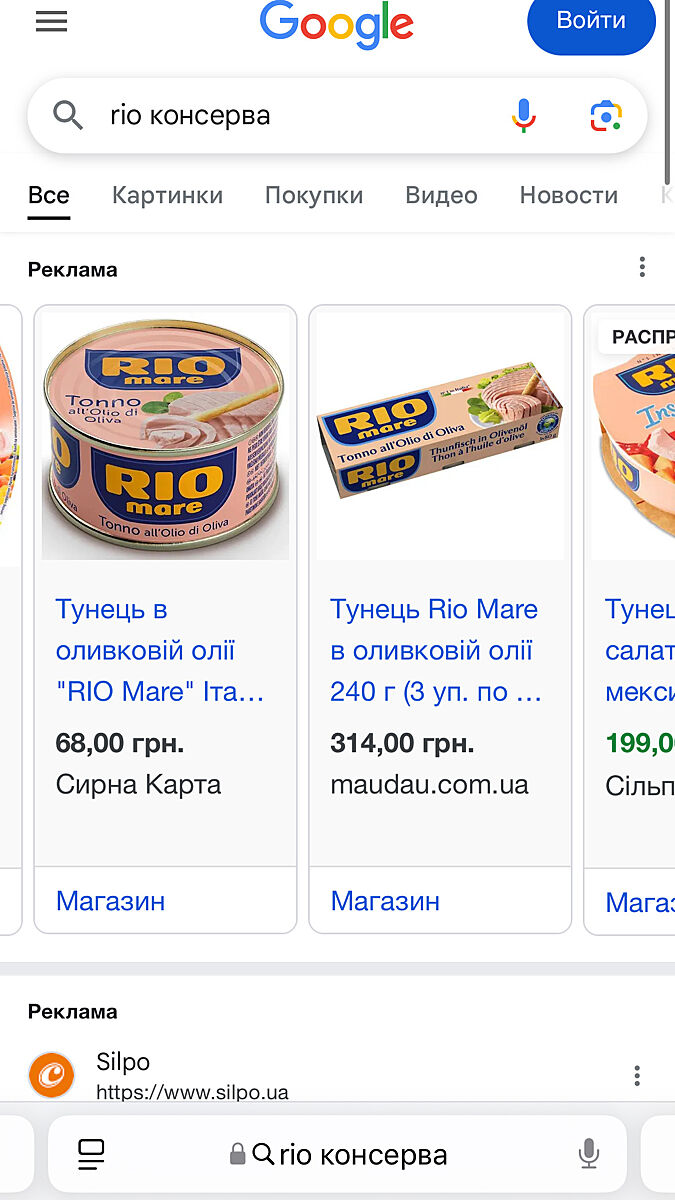Open Магазин link under the 314,00 грн. item
Screen dimensions: 675x1200
tap(385, 901)
